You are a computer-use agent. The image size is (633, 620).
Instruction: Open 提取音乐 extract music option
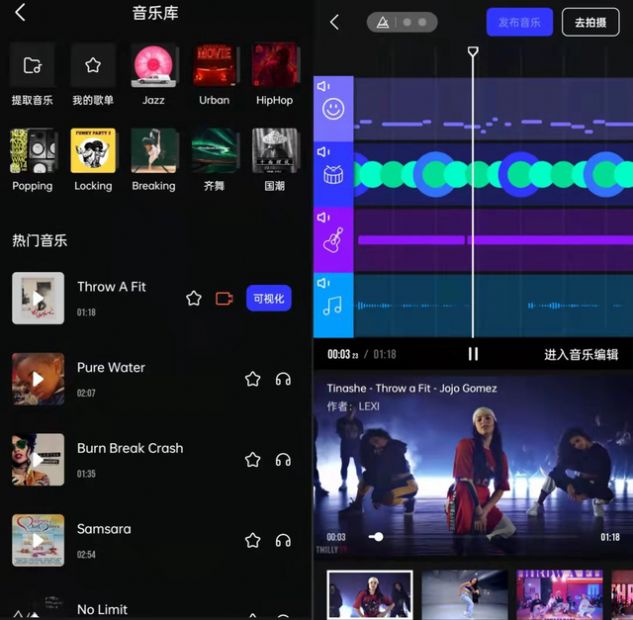click(33, 66)
